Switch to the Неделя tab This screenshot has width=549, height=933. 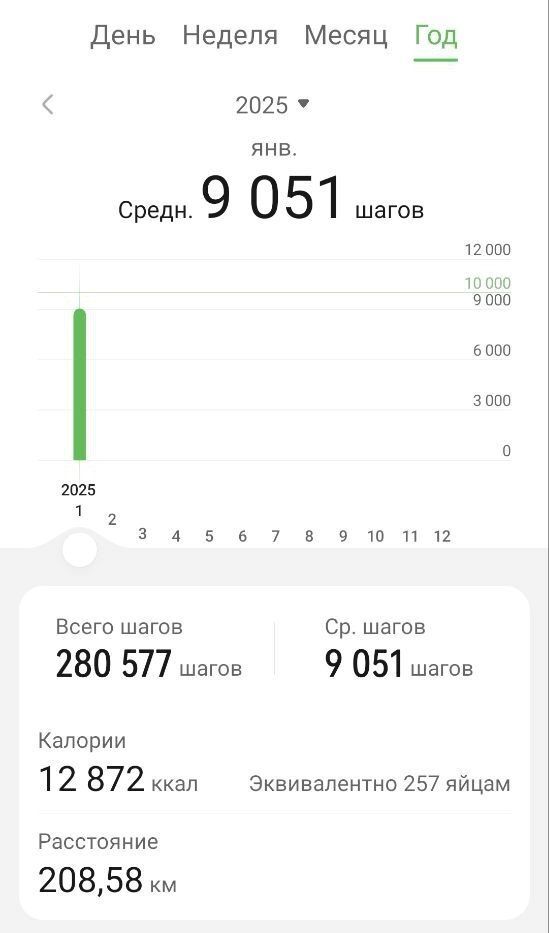230,36
